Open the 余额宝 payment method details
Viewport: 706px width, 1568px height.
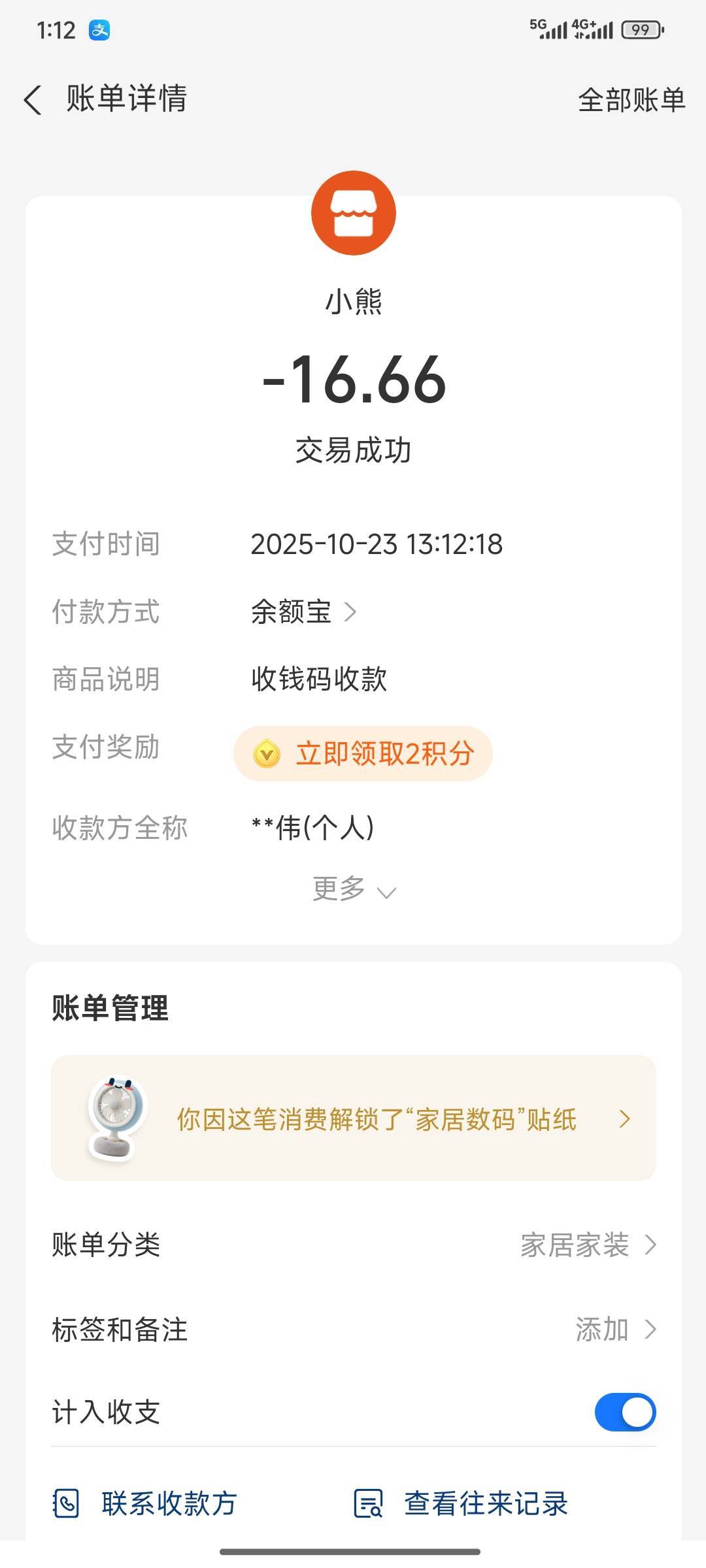(304, 612)
